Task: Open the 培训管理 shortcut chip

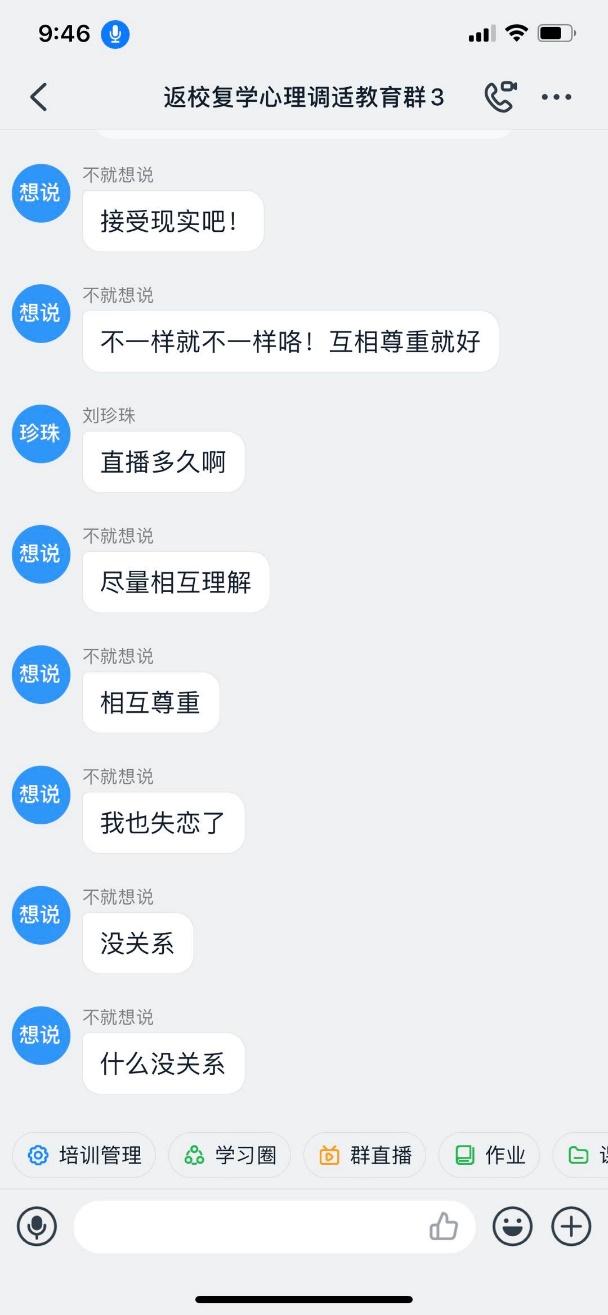Action: pyautogui.click(x=84, y=1156)
